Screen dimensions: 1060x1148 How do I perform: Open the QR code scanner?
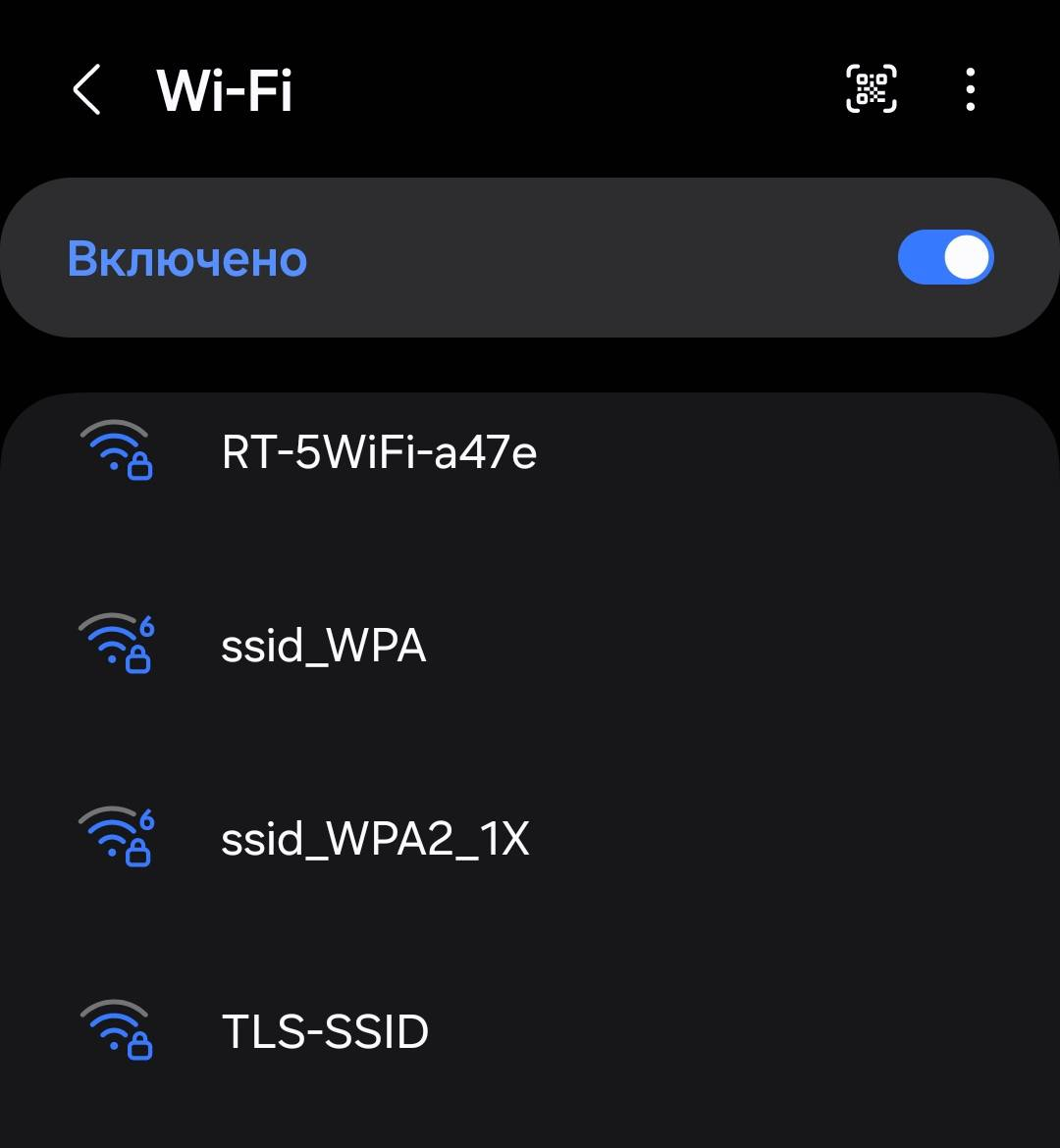[872, 89]
